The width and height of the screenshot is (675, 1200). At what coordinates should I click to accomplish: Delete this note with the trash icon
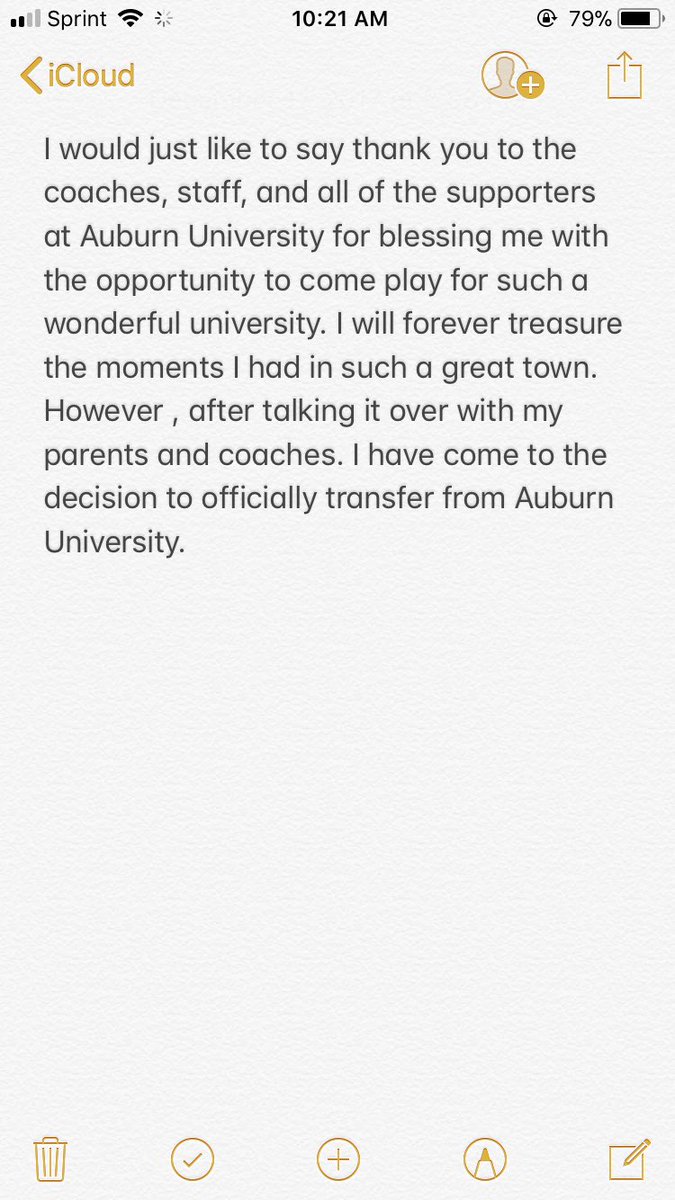click(50, 1160)
